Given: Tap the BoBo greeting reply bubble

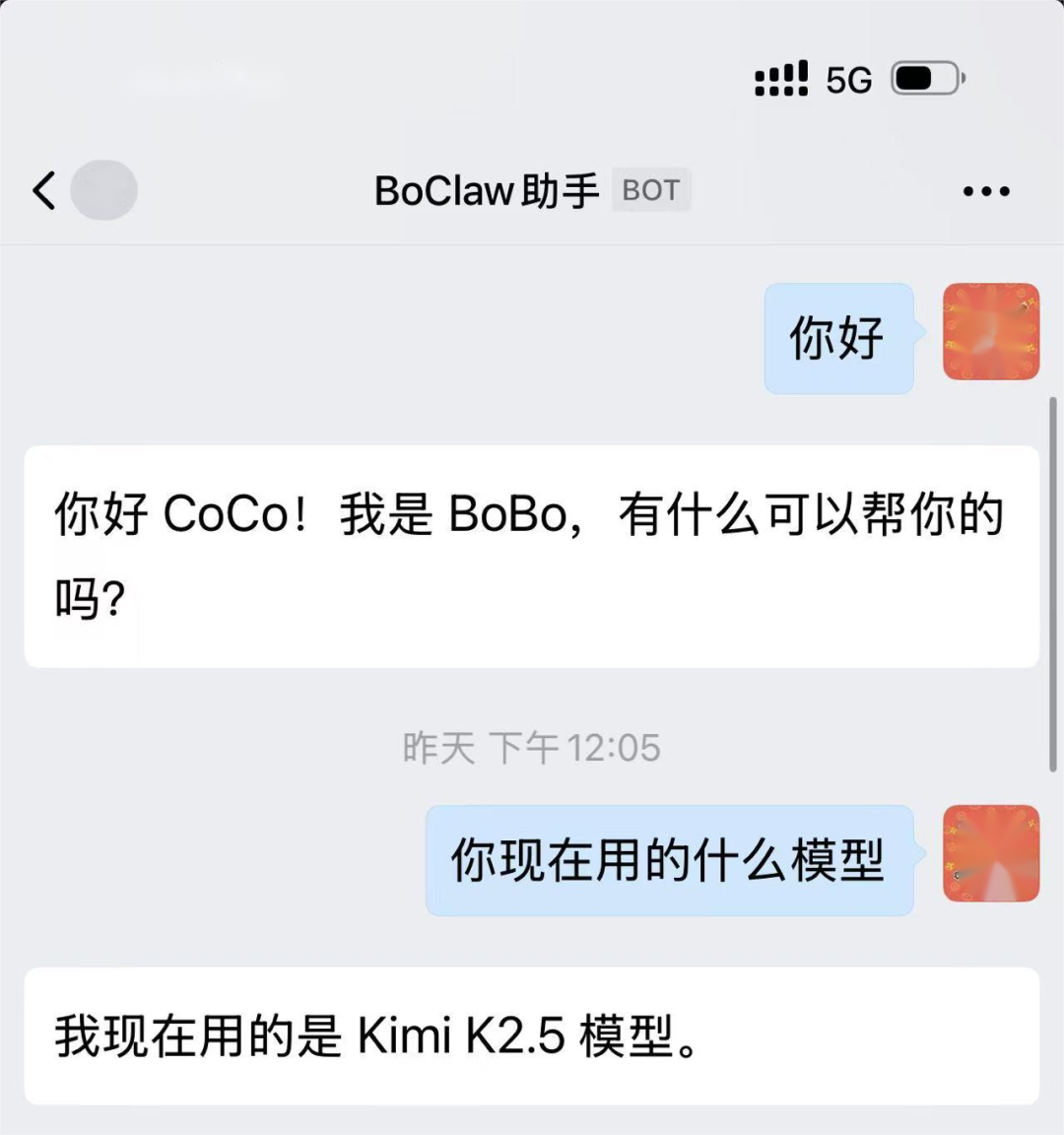Looking at the screenshot, I should pyautogui.click(x=532, y=554).
